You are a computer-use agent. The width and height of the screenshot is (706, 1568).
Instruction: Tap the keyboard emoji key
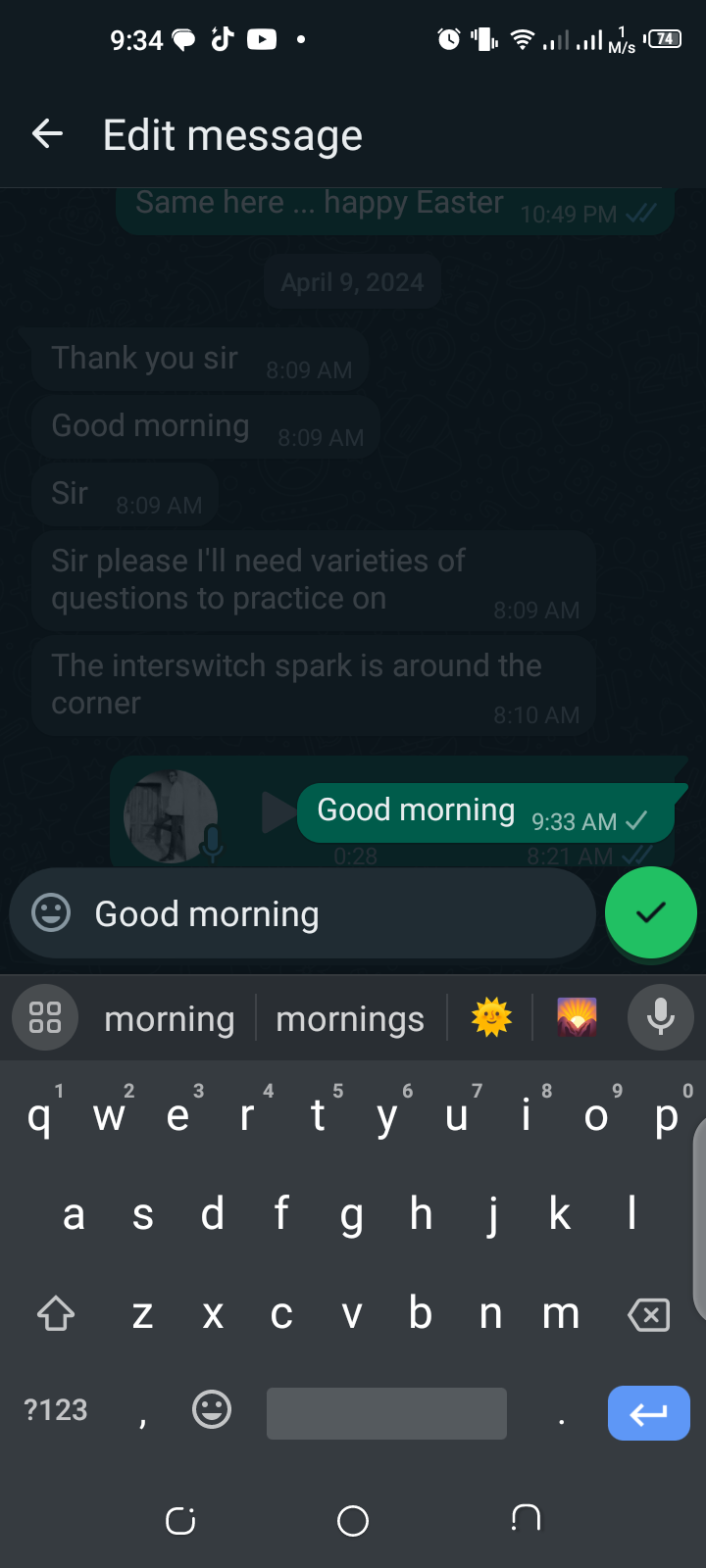(212, 1410)
